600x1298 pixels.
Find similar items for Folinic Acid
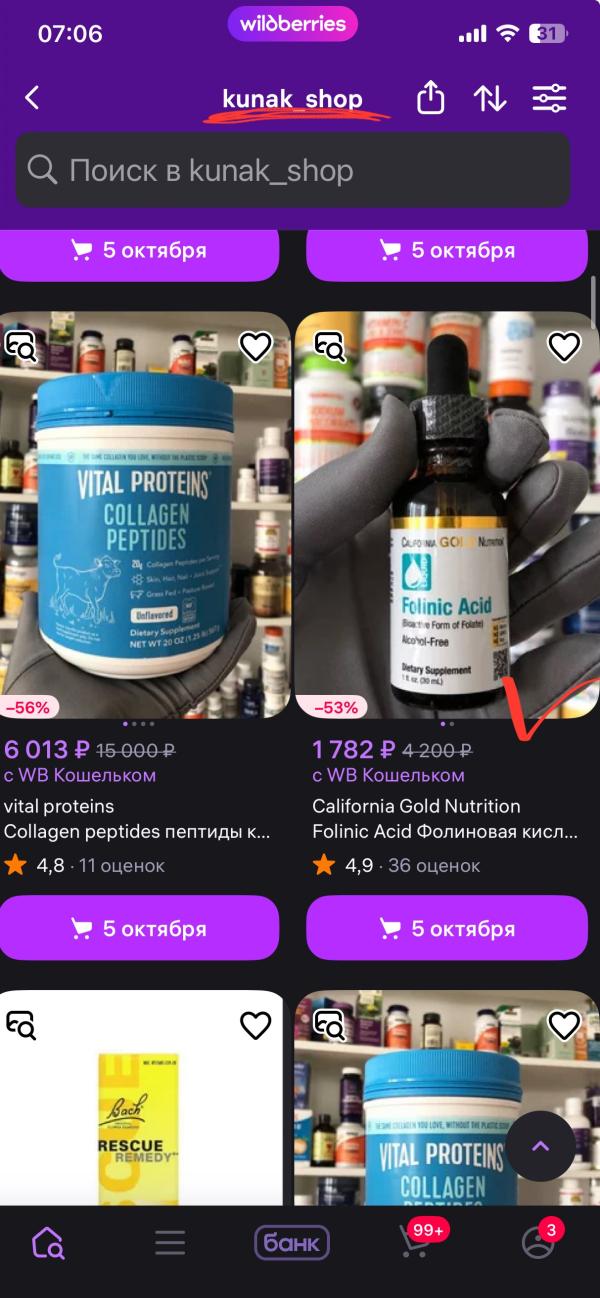329,346
